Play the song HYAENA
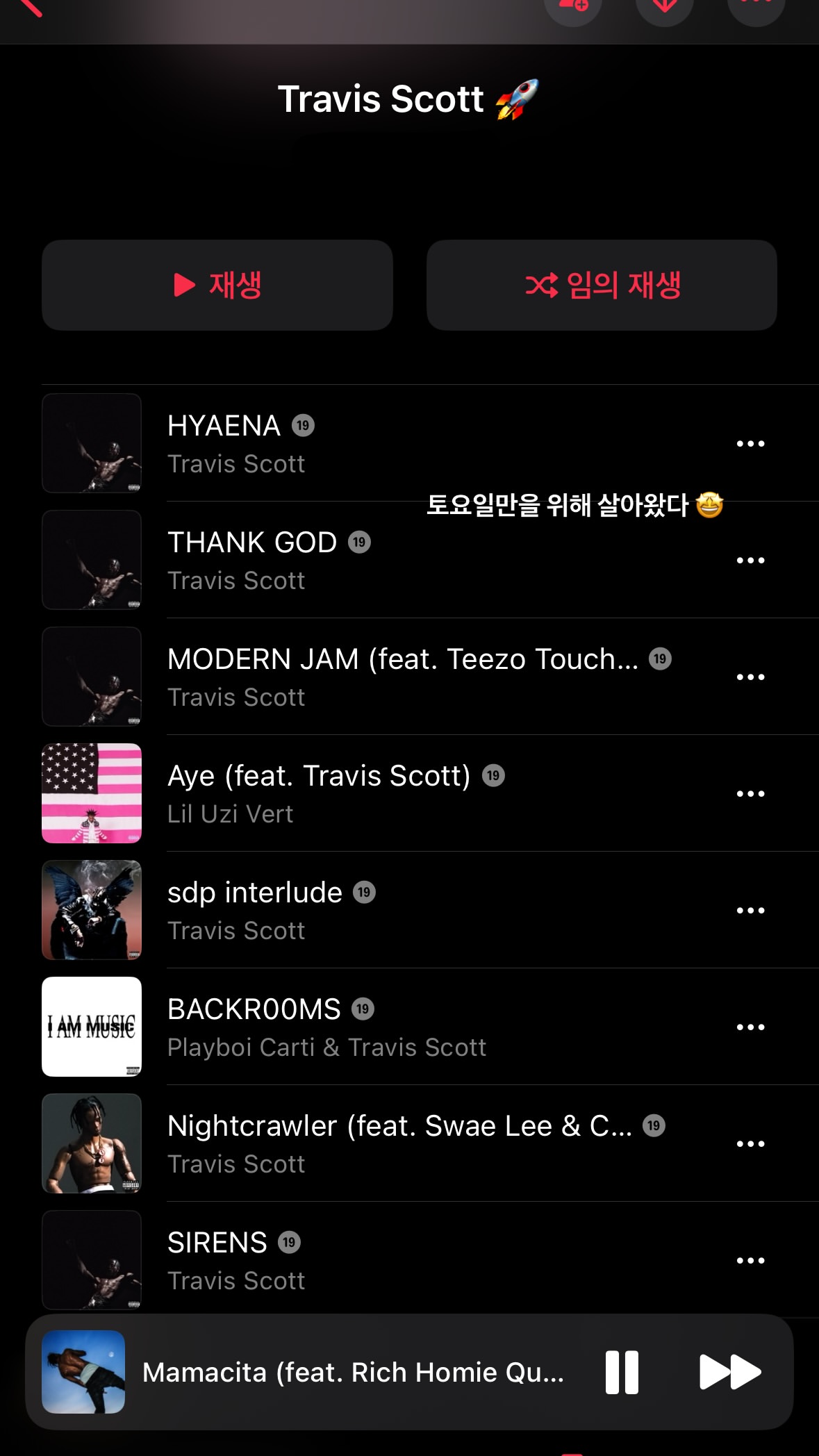Screen dimensions: 819x1456 (224, 427)
